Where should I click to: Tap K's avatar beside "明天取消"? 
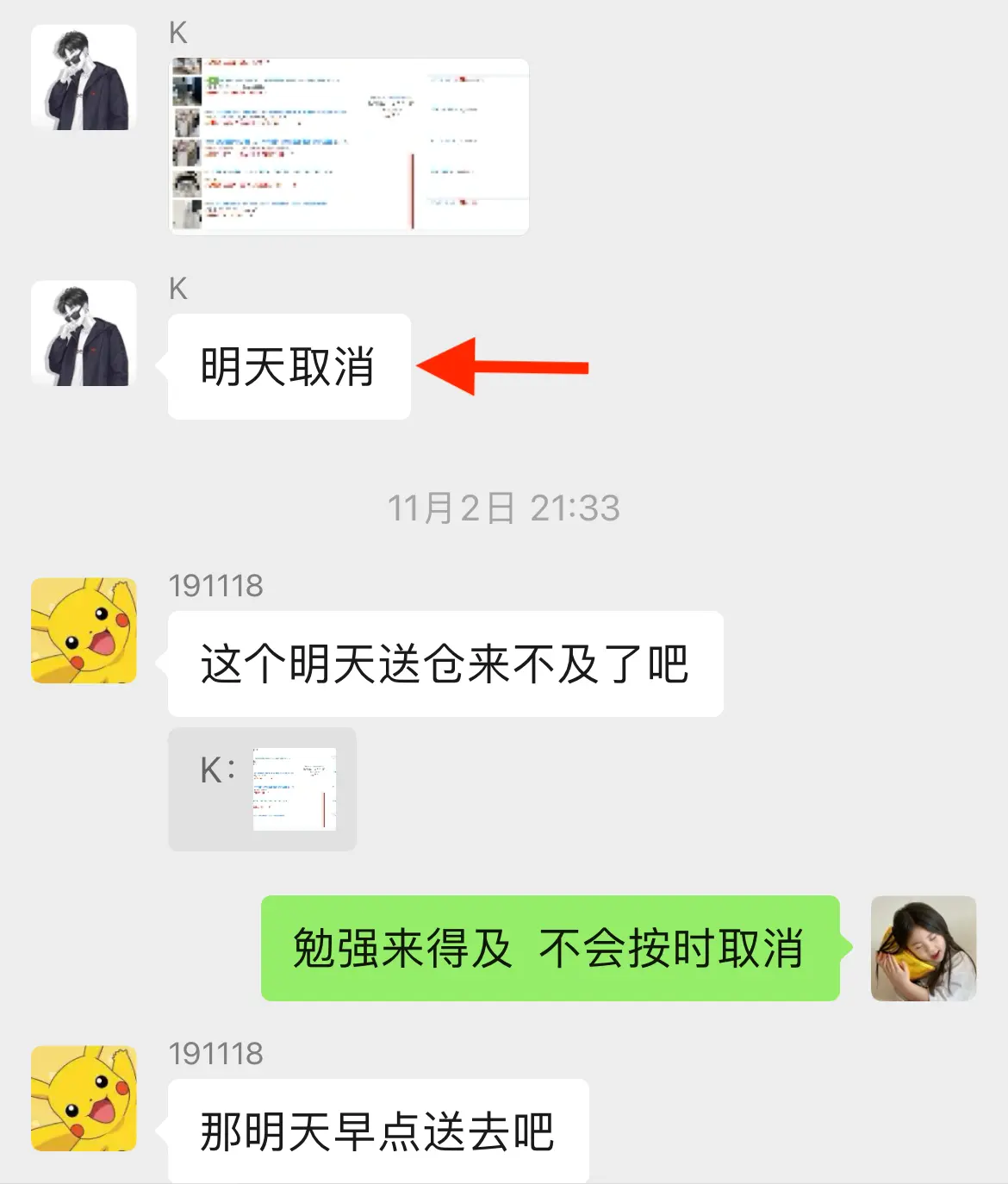84,333
